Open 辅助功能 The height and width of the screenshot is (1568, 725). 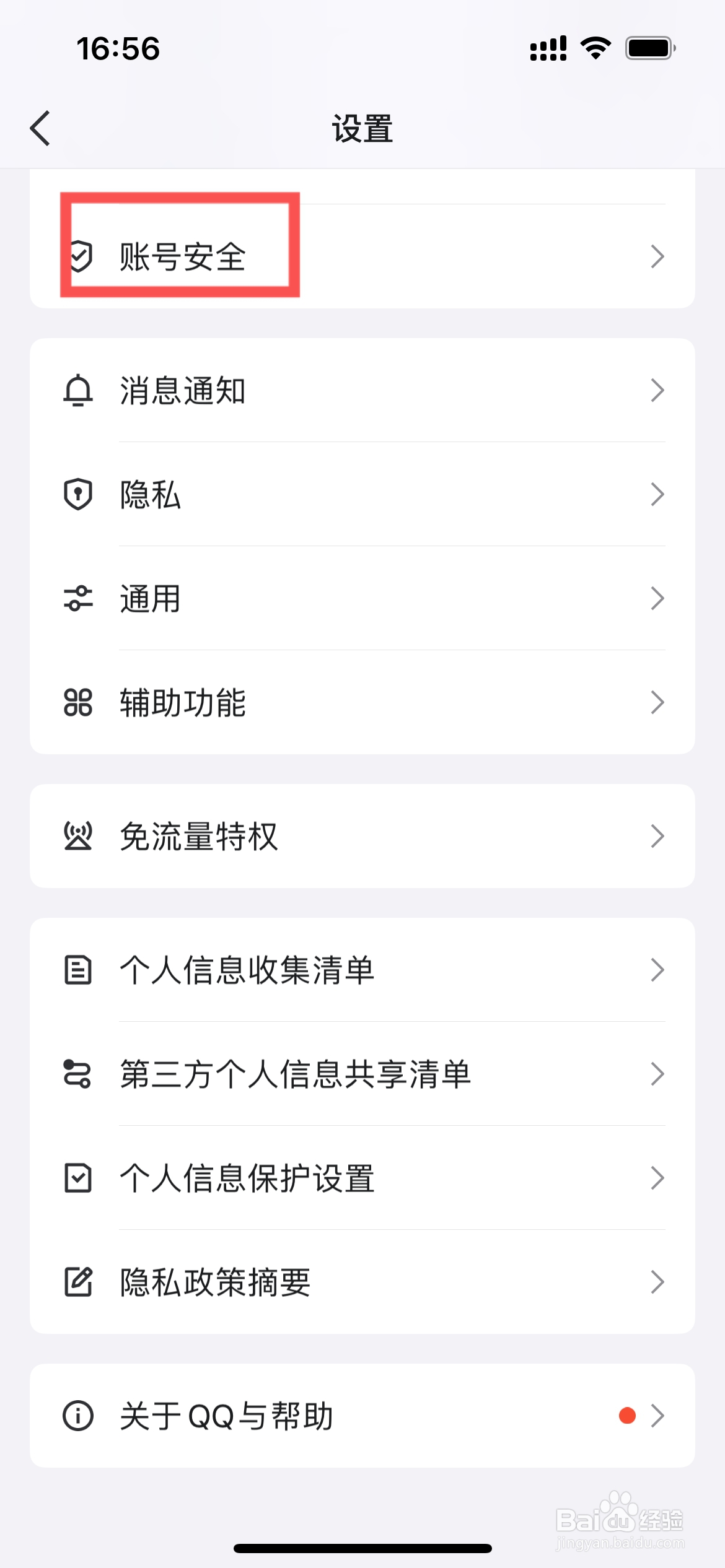[x=362, y=702]
